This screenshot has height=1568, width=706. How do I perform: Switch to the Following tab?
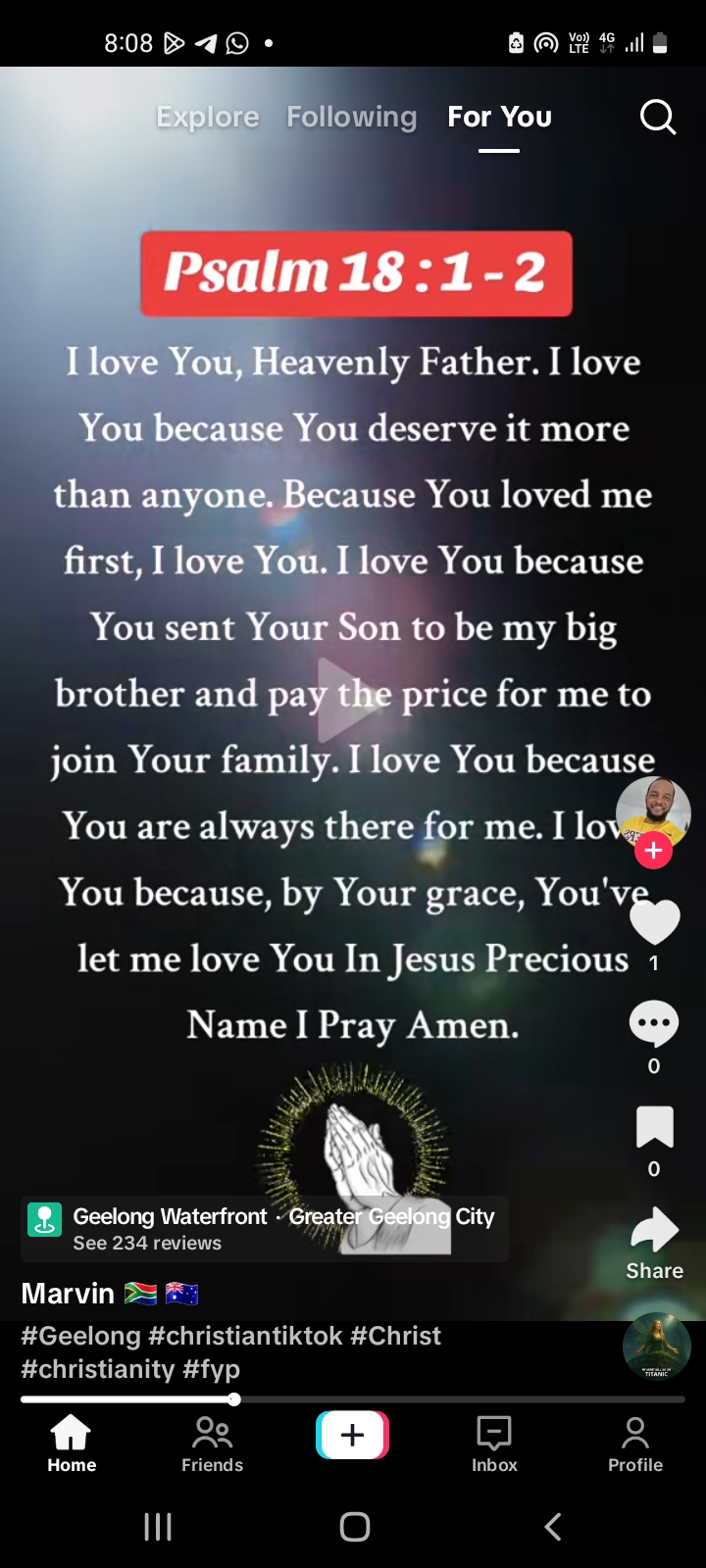click(x=352, y=118)
